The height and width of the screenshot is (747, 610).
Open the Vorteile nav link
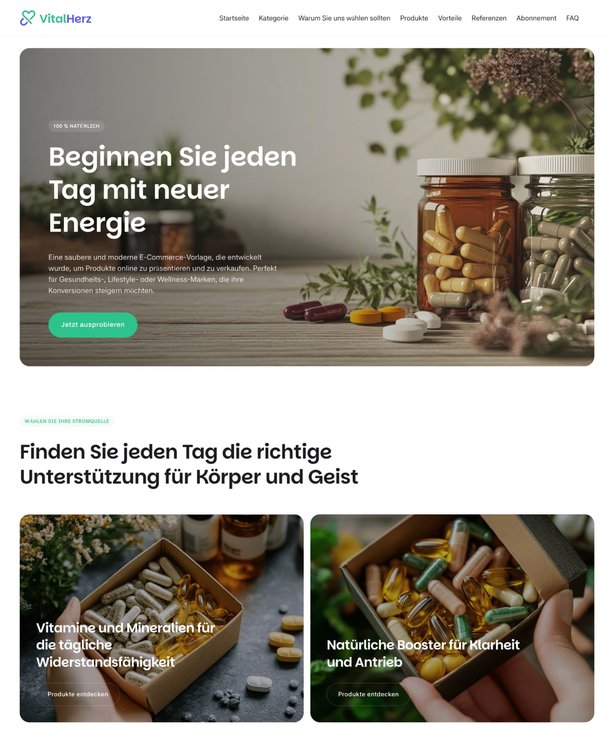(450, 18)
